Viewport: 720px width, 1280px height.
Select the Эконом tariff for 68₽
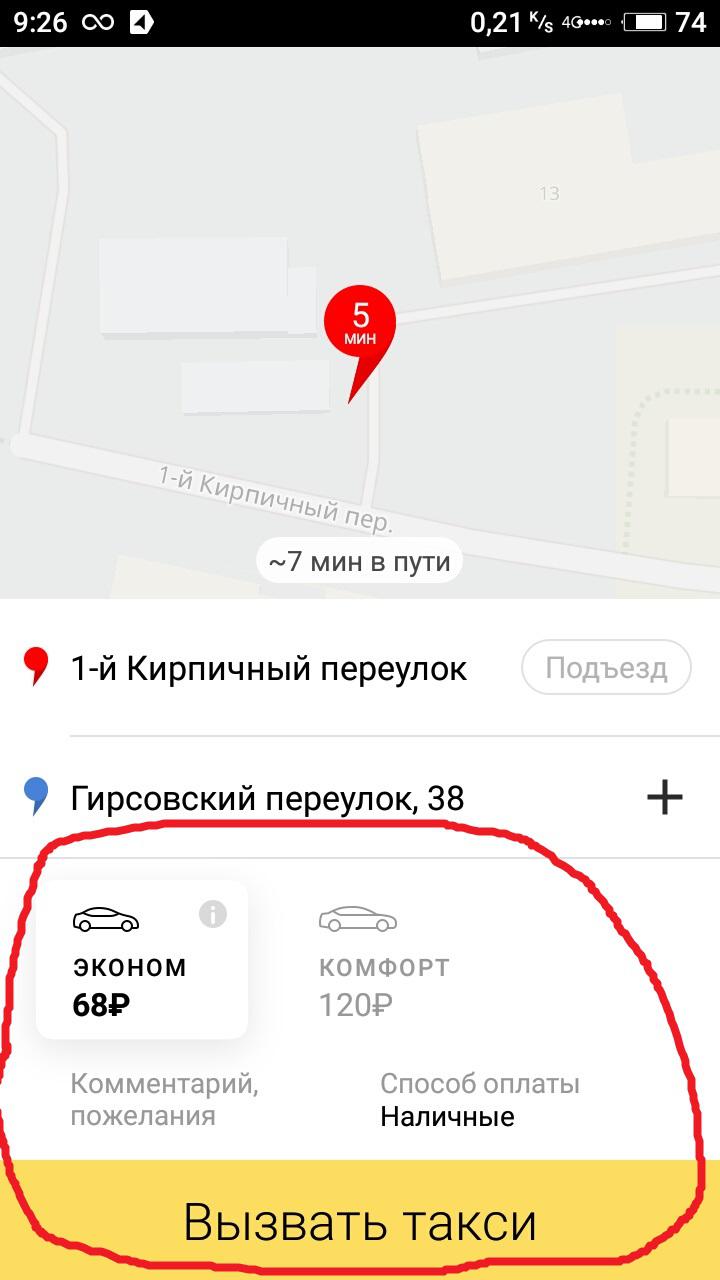point(141,960)
